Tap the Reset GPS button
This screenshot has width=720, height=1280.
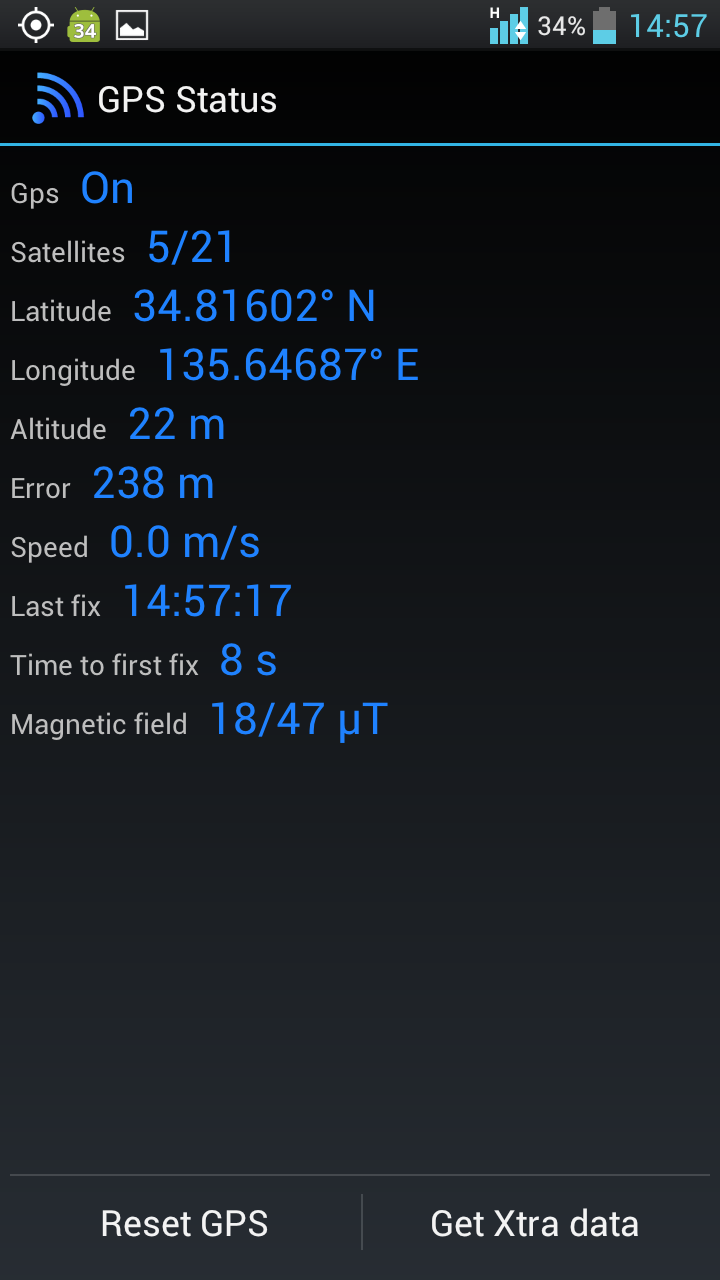(185, 1223)
